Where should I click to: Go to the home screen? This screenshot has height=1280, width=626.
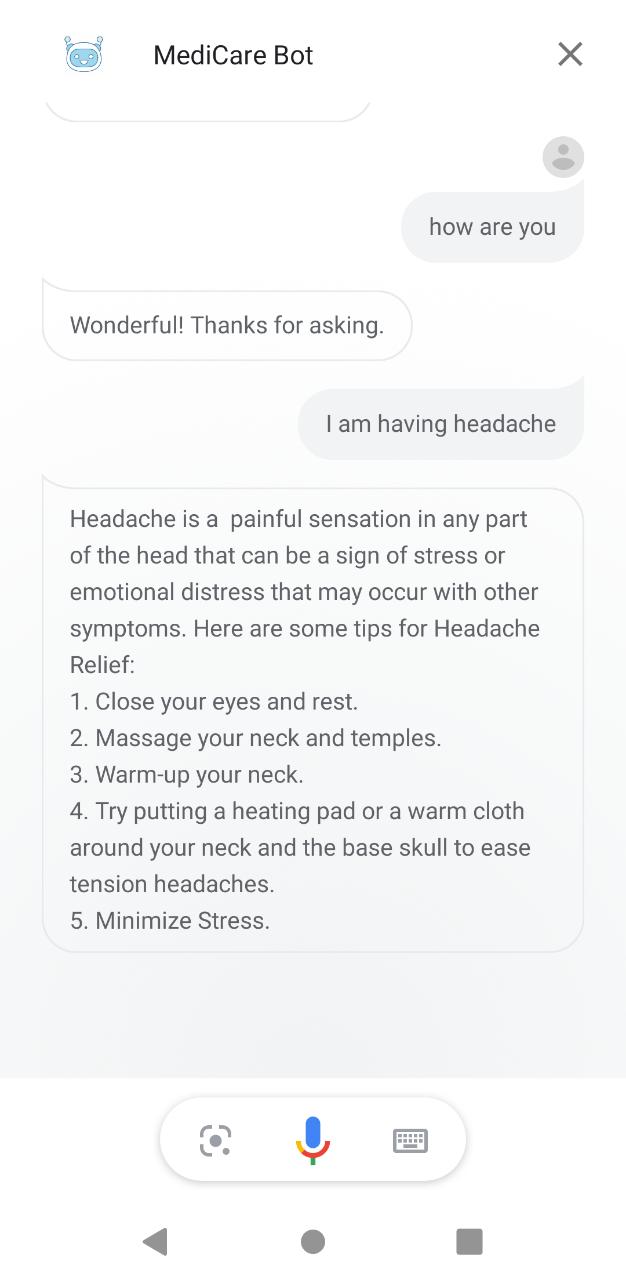(313, 1242)
